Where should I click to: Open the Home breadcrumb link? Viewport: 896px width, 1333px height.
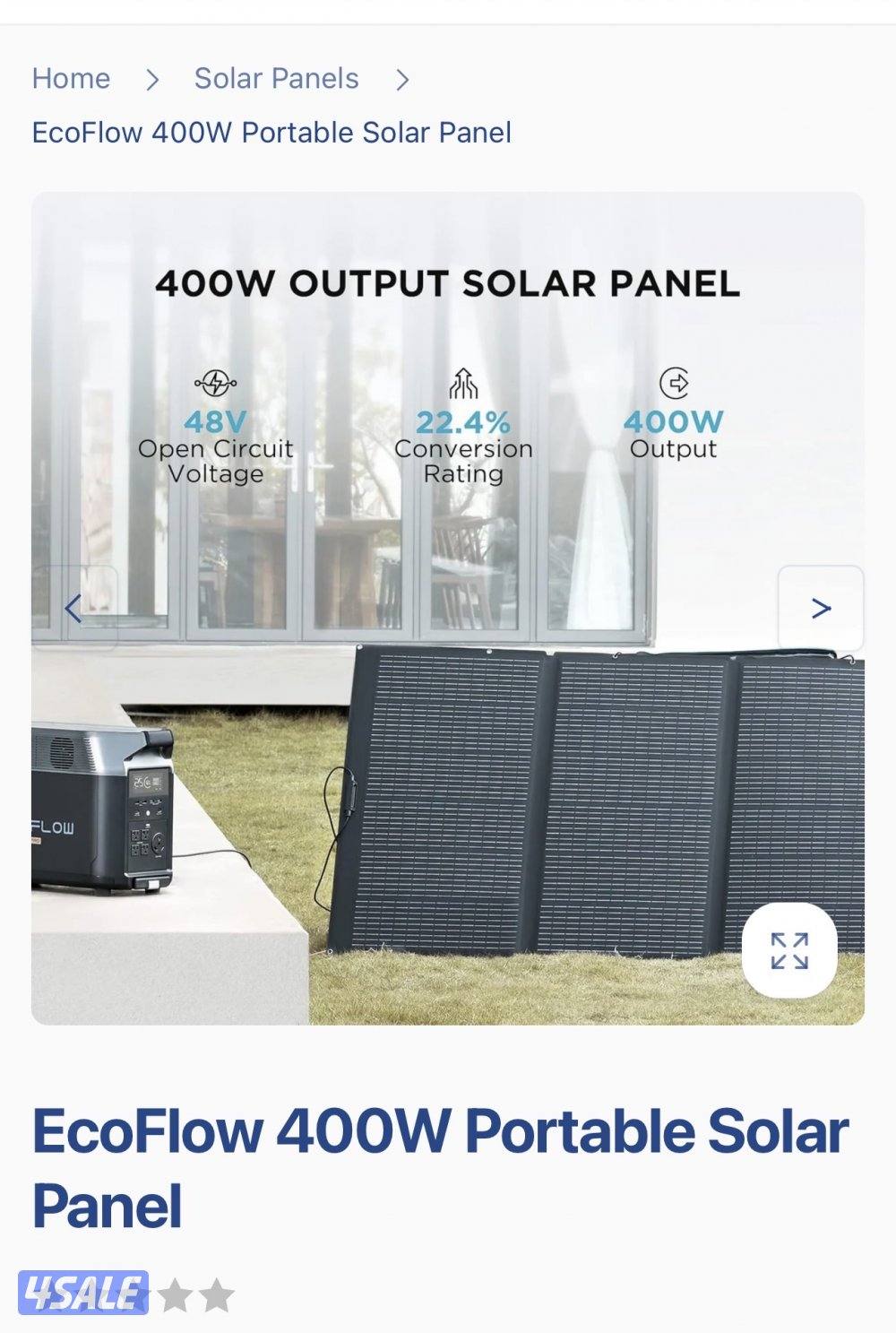71,79
